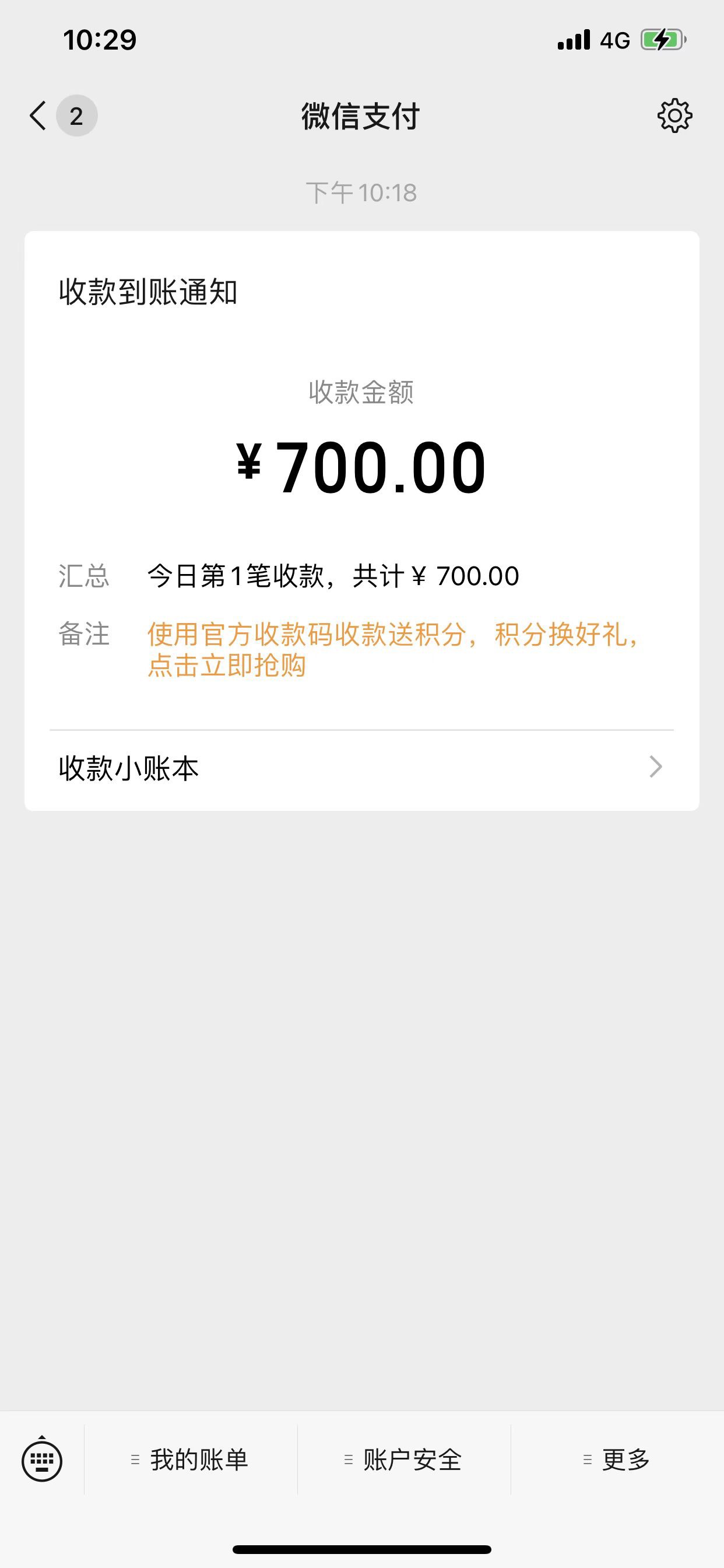The width and height of the screenshot is (724, 1568).
Task: Expand the 更多 menu
Action: pyautogui.click(x=617, y=1459)
